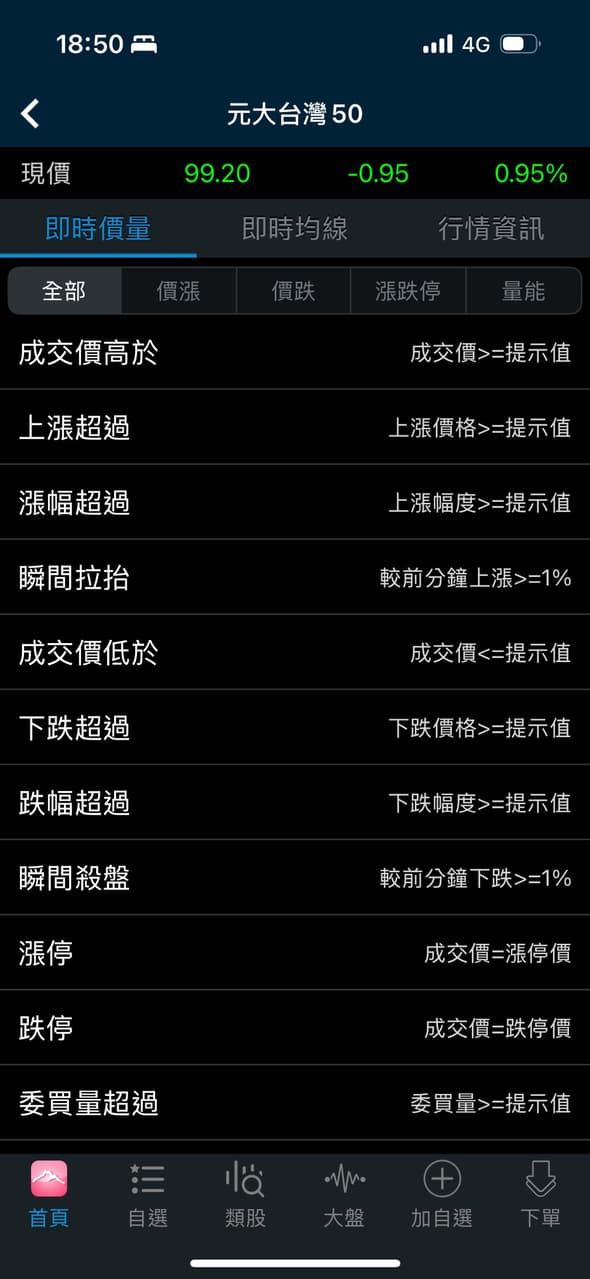This screenshot has width=590, height=1279.
Task: Select the 漲跌停 filter segment
Action: (x=408, y=291)
